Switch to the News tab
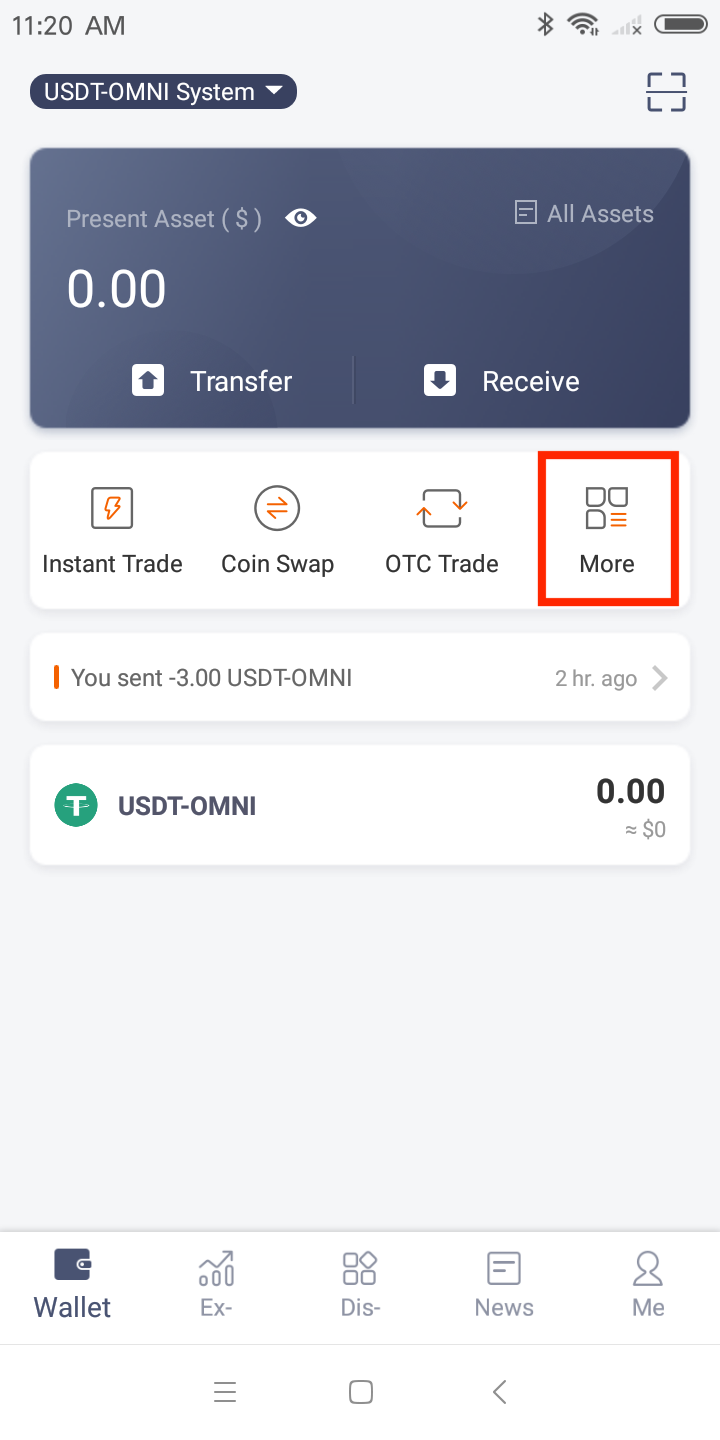The image size is (720, 1440). point(504,1285)
